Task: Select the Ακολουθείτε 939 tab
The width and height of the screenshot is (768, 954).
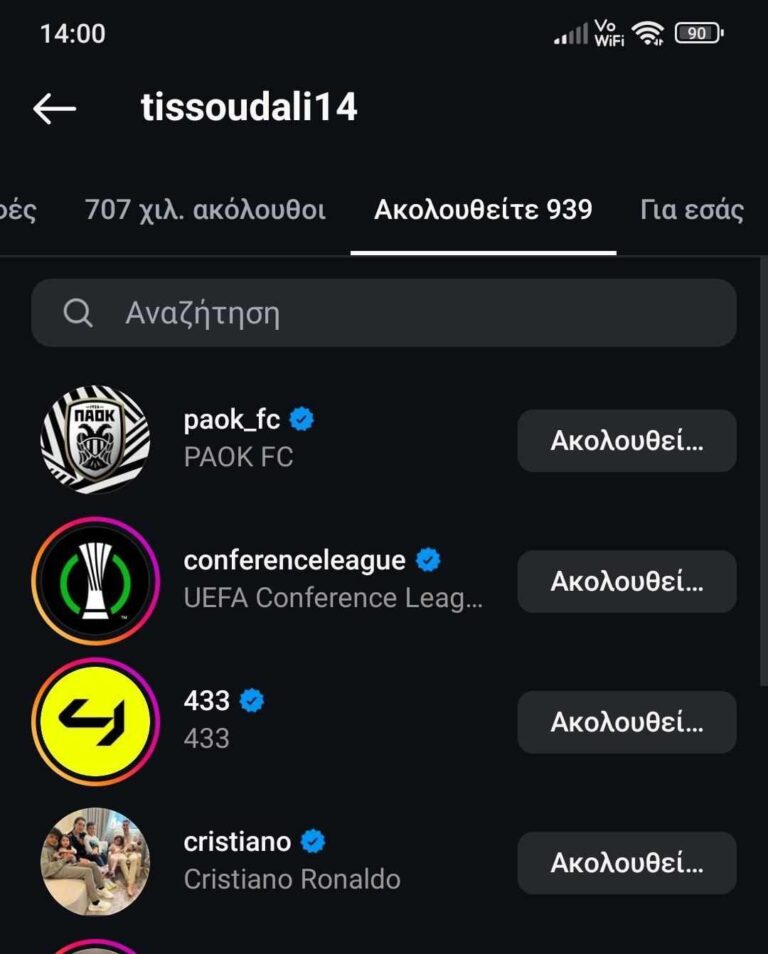Action: point(483,210)
